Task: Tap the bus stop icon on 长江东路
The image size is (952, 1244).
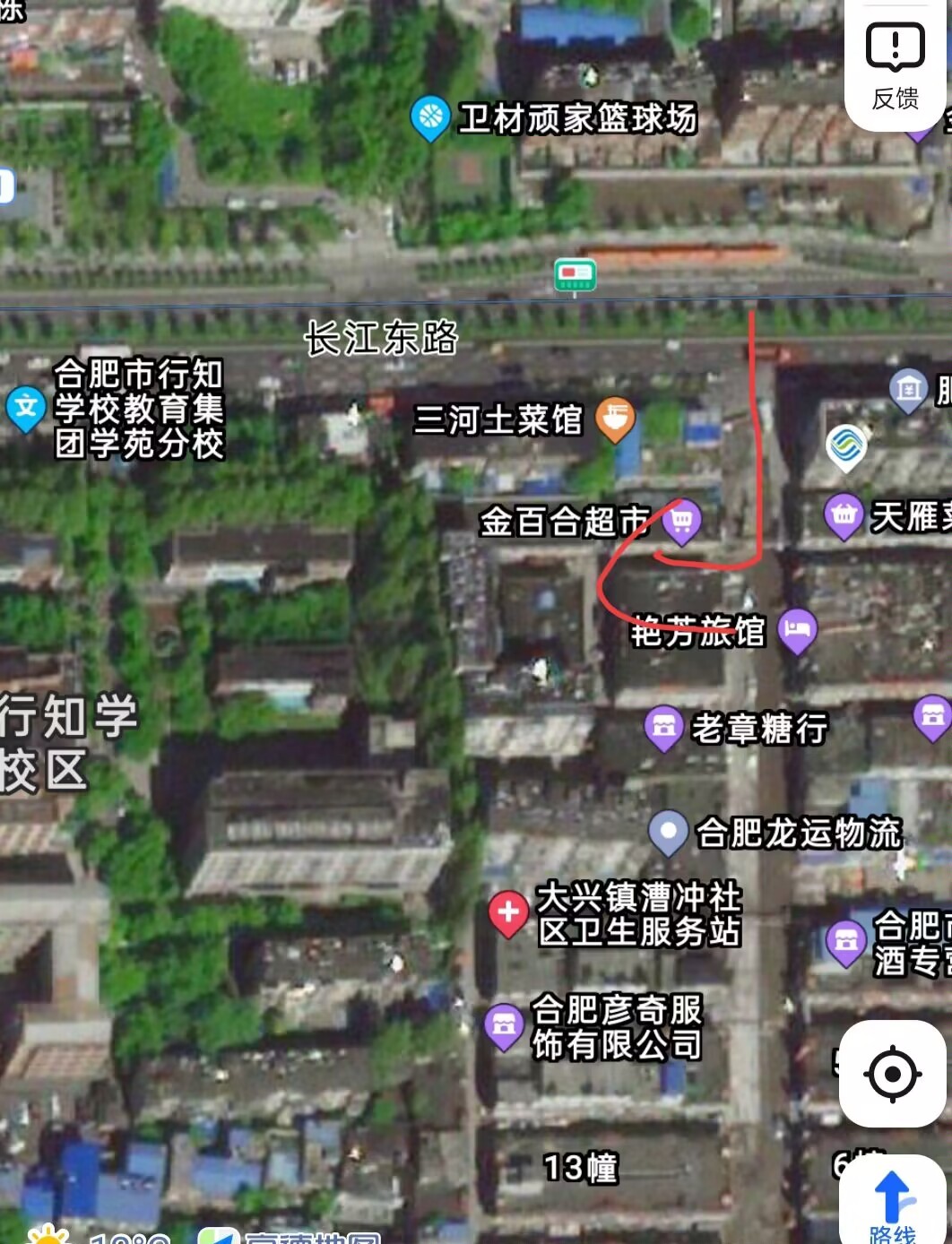Action: click(576, 274)
